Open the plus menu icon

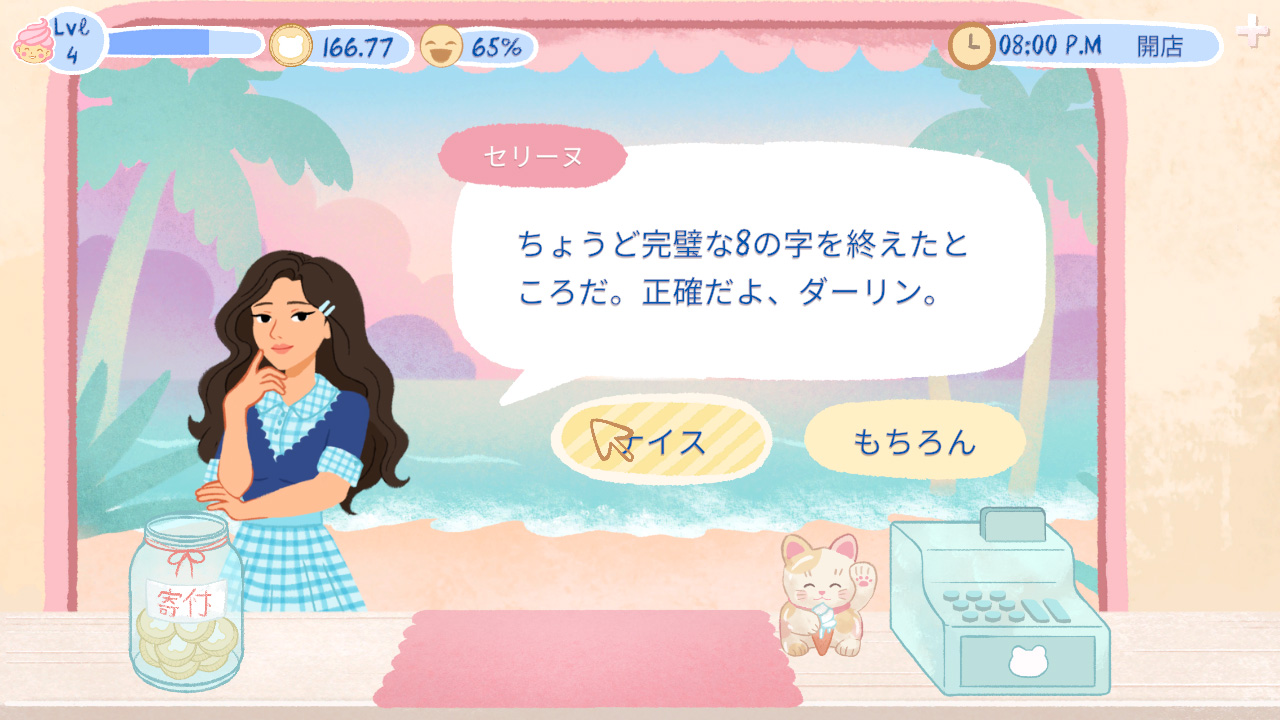click(1252, 32)
